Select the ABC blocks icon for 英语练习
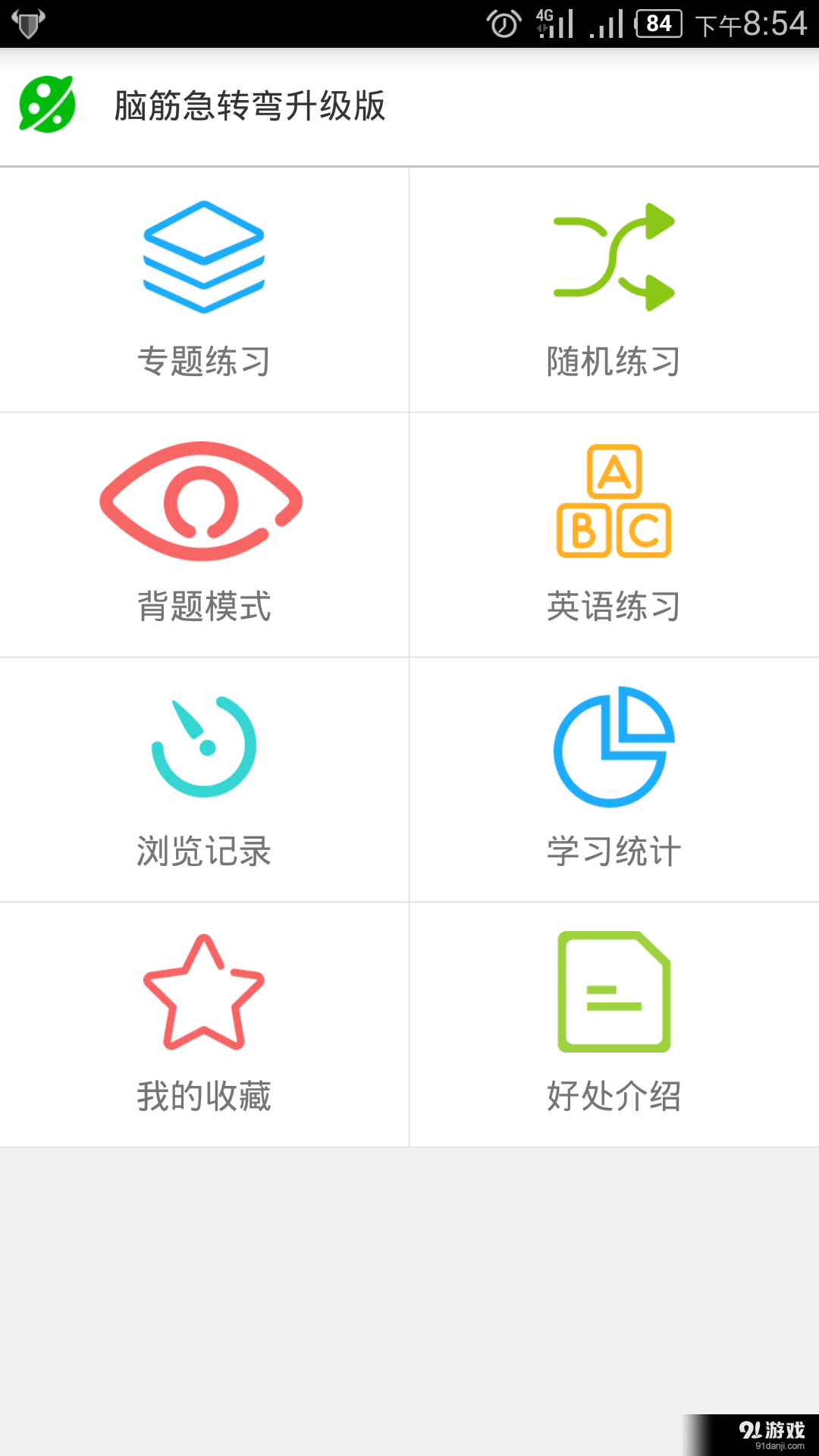This screenshot has height=1456, width=819. 613,502
